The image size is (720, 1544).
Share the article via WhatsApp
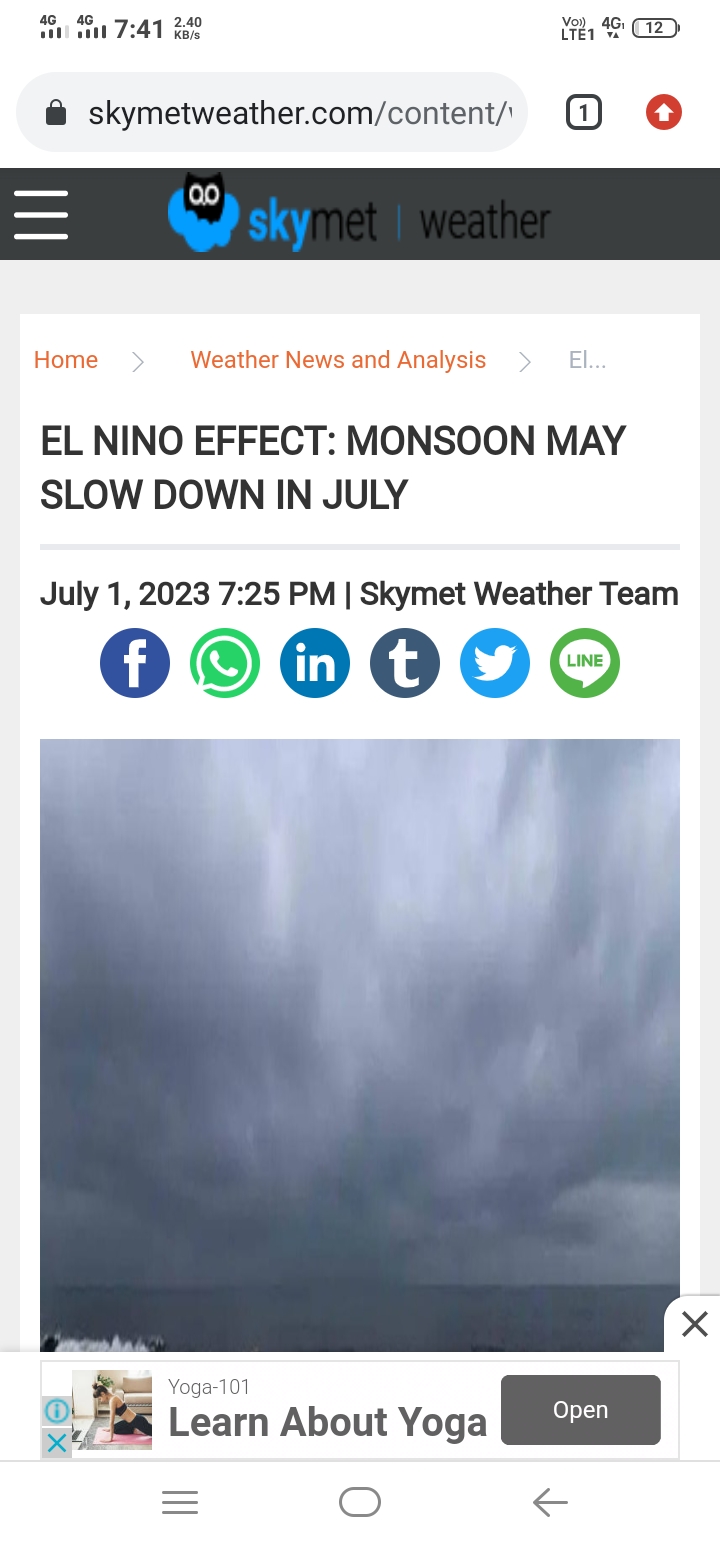click(x=225, y=663)
